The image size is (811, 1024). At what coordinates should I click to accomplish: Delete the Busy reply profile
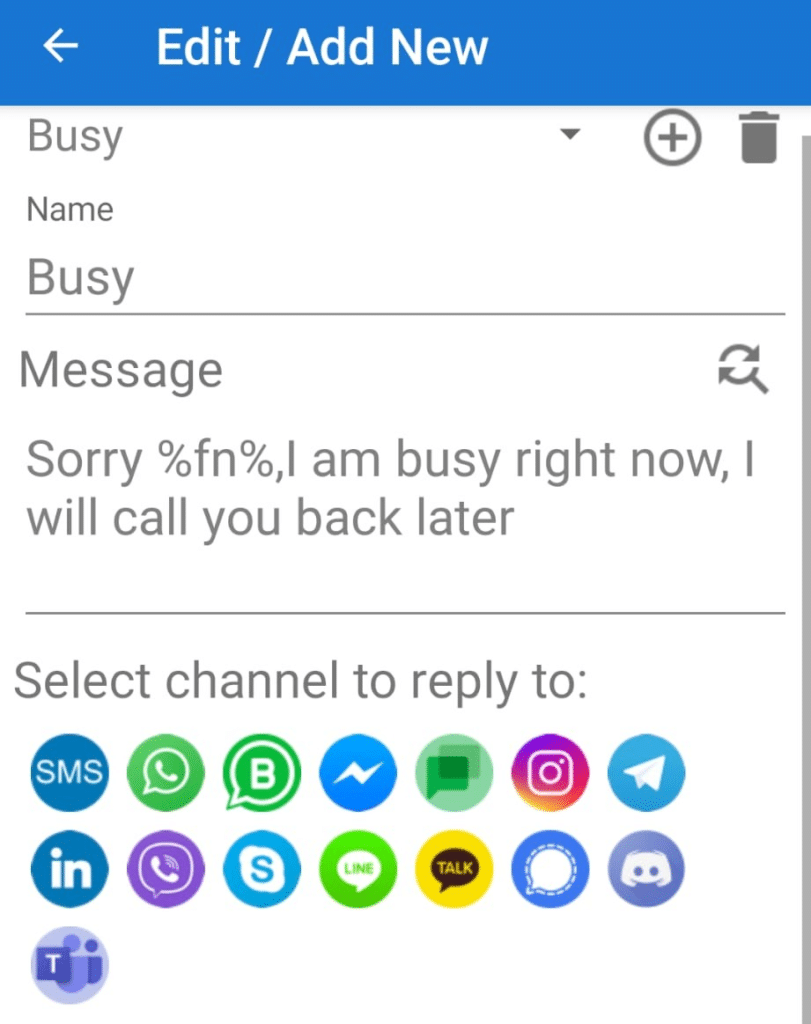click(x=759, y=138)
